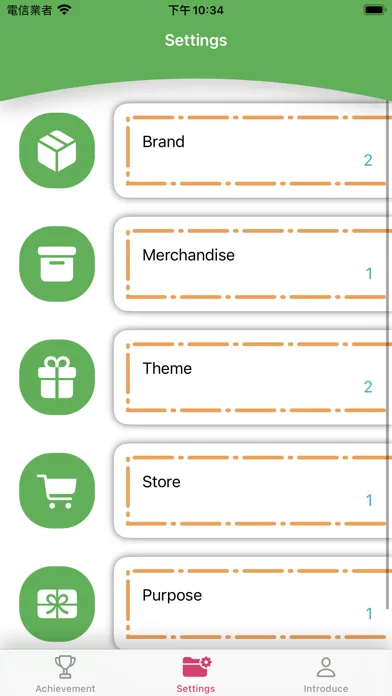
Task: Open the Merchandise settings card
Action: click(x=253, y=264)
